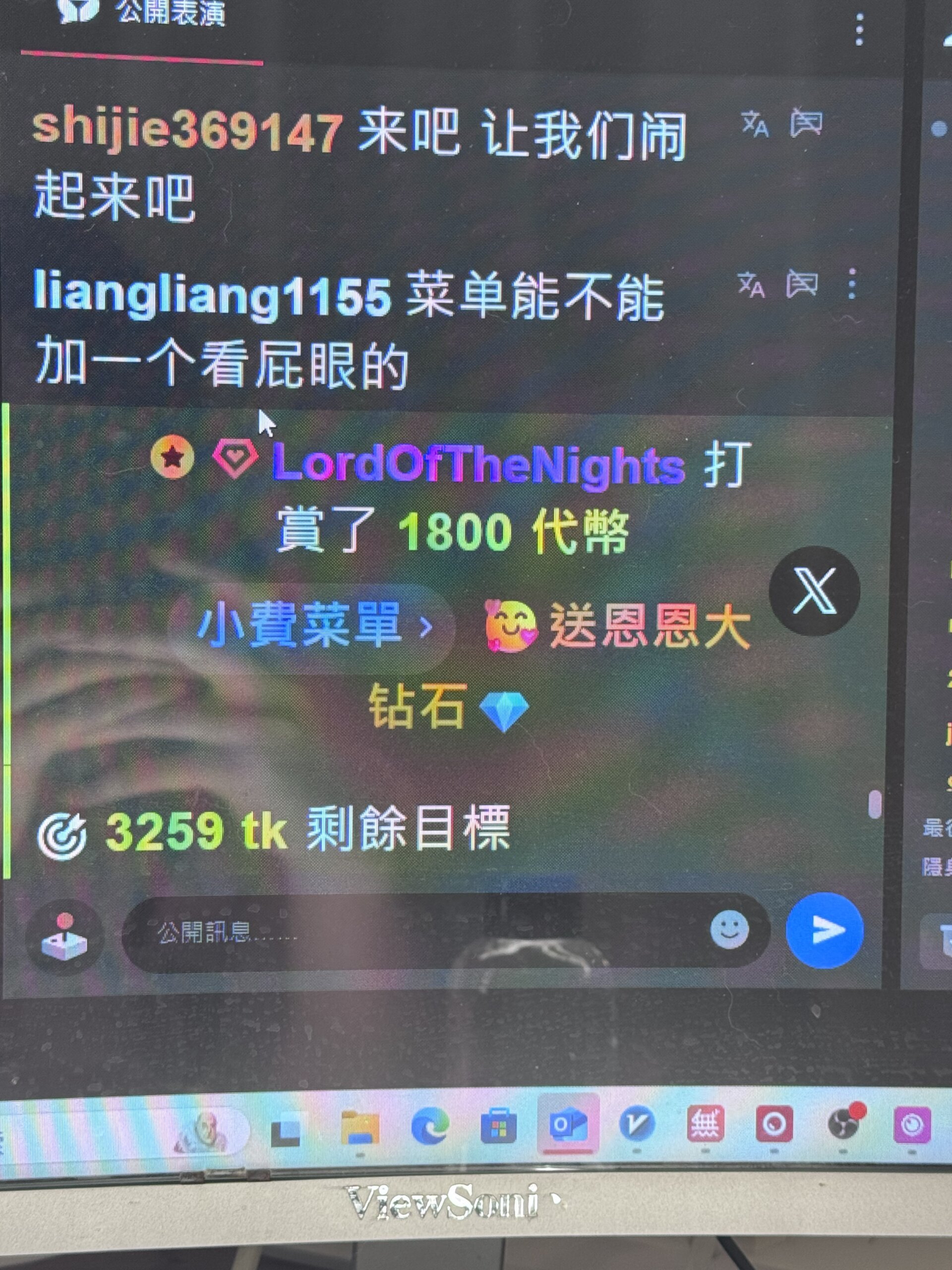Hide shijie369147's message with the crossed flag icon

806,123
